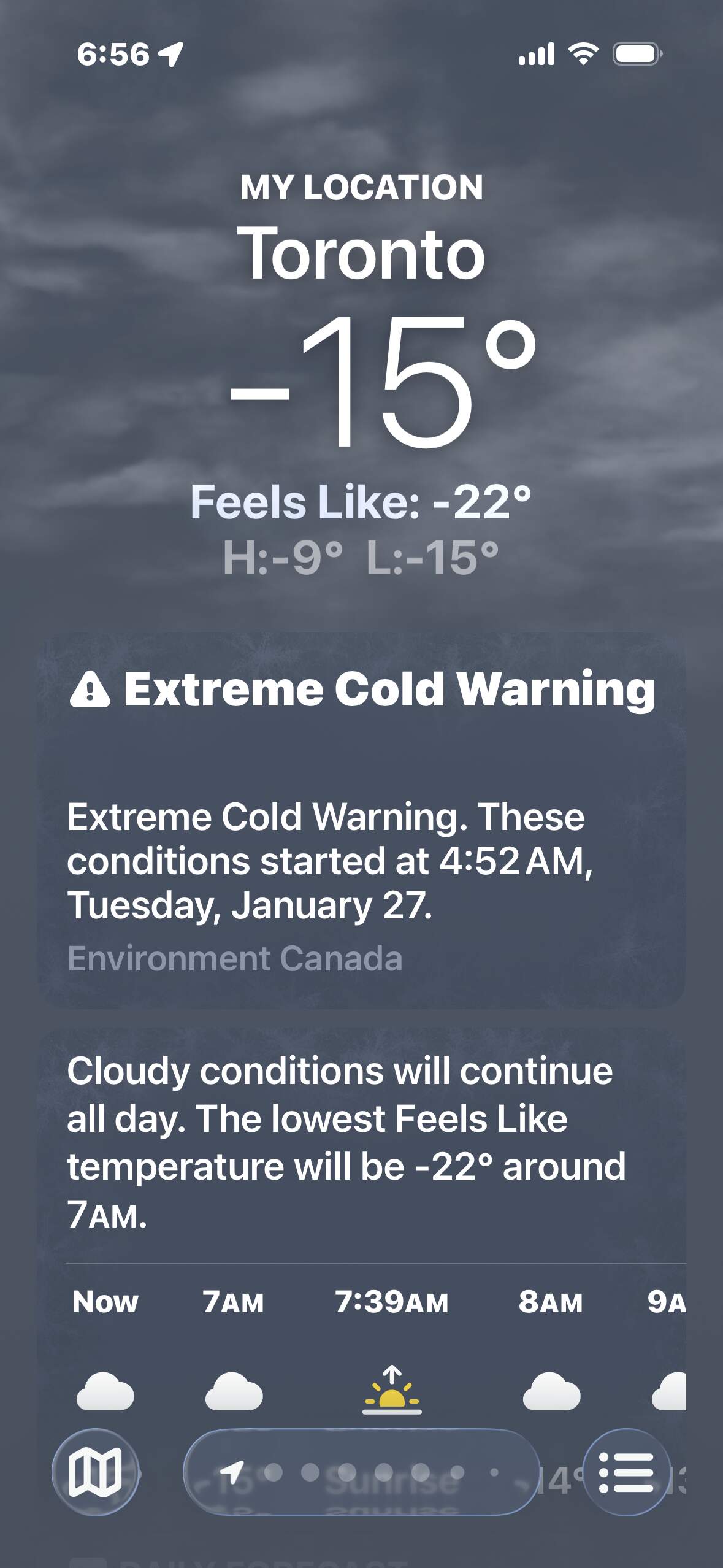Open the weather map
Screen dimensions: 723x1568
point(95,1472)
